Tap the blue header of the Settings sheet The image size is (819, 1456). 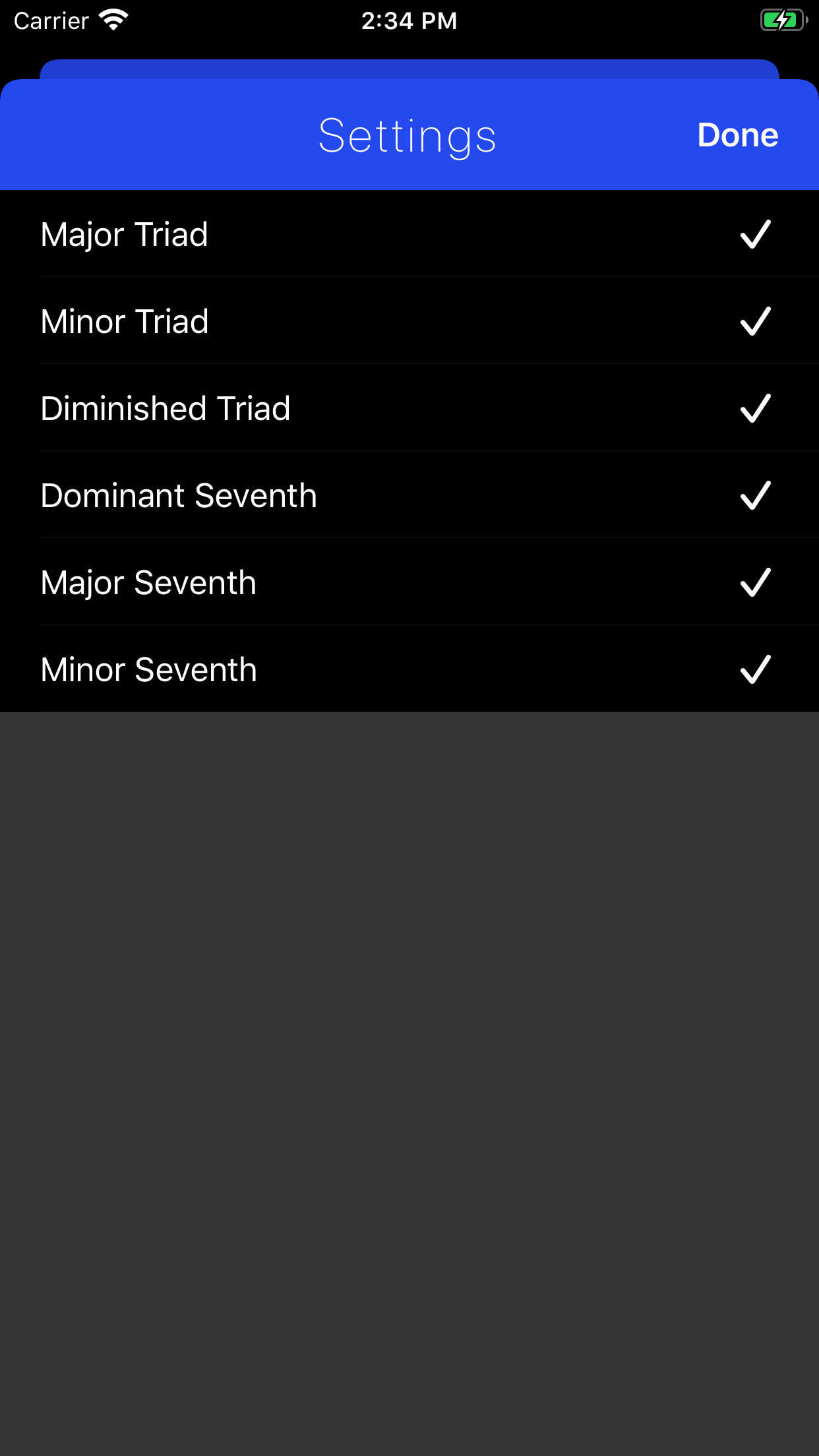point(198,135)
